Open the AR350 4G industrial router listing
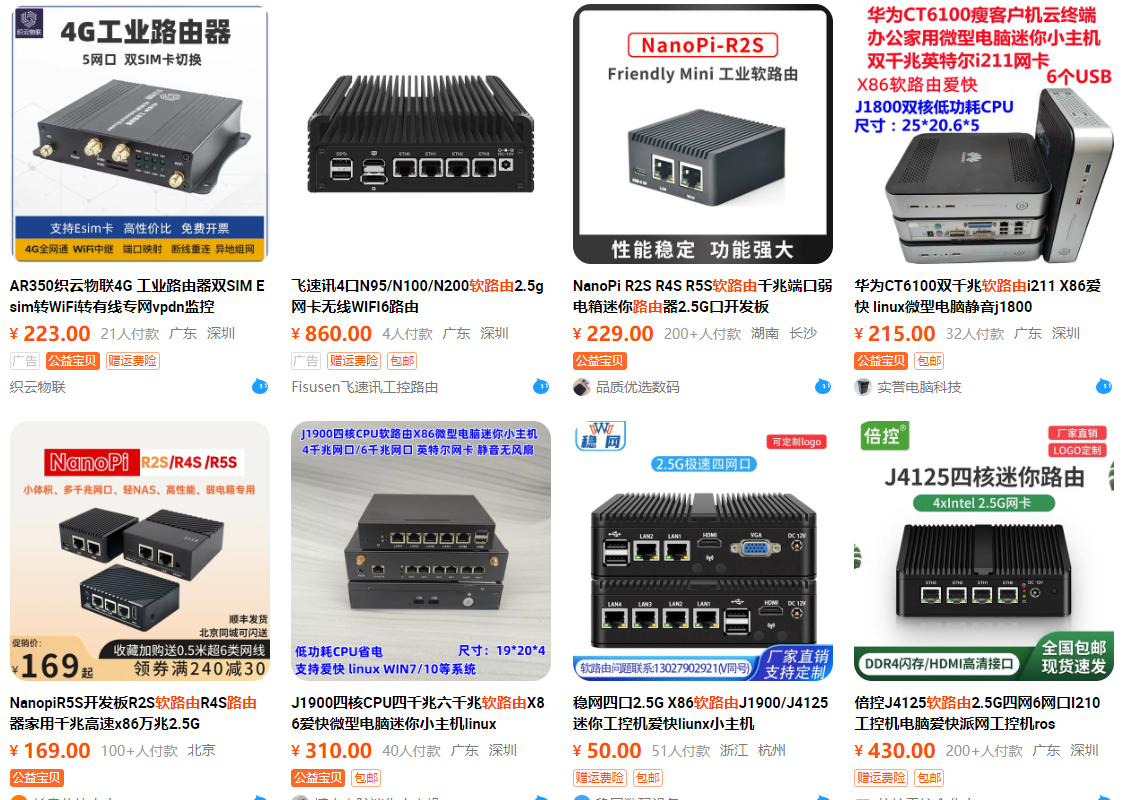 click(138, 296)
